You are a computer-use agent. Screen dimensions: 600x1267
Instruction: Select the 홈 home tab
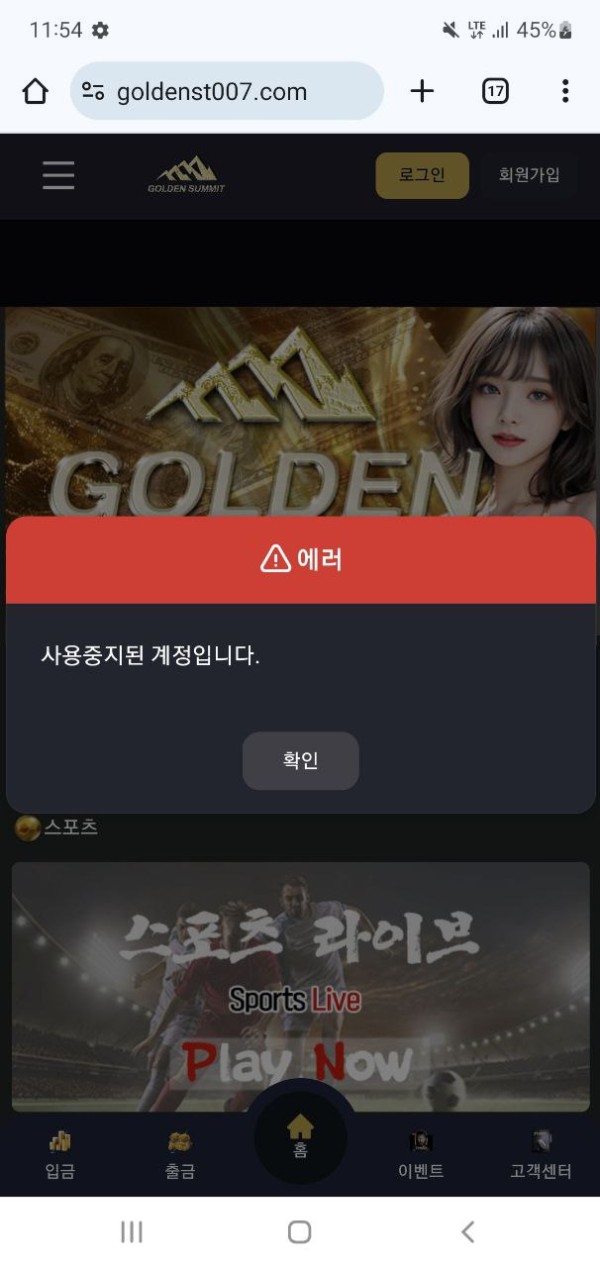(x=300, y=1137)
